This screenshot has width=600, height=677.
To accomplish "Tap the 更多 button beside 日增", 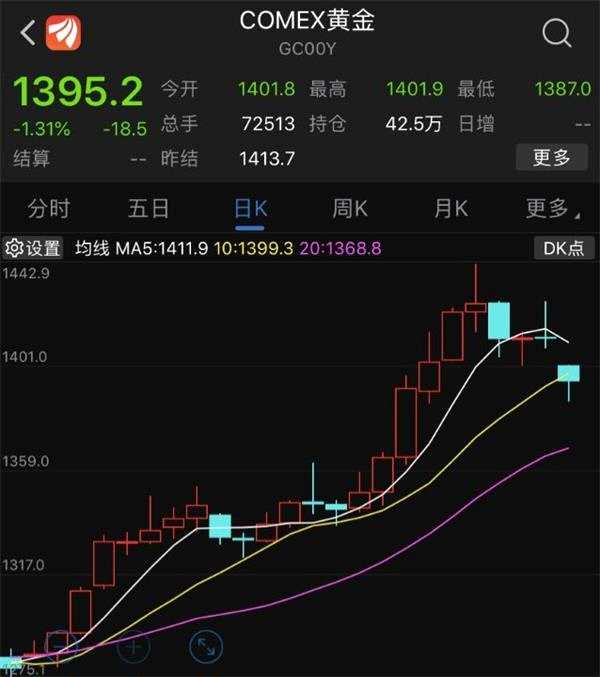I will [x=550, y=157].
